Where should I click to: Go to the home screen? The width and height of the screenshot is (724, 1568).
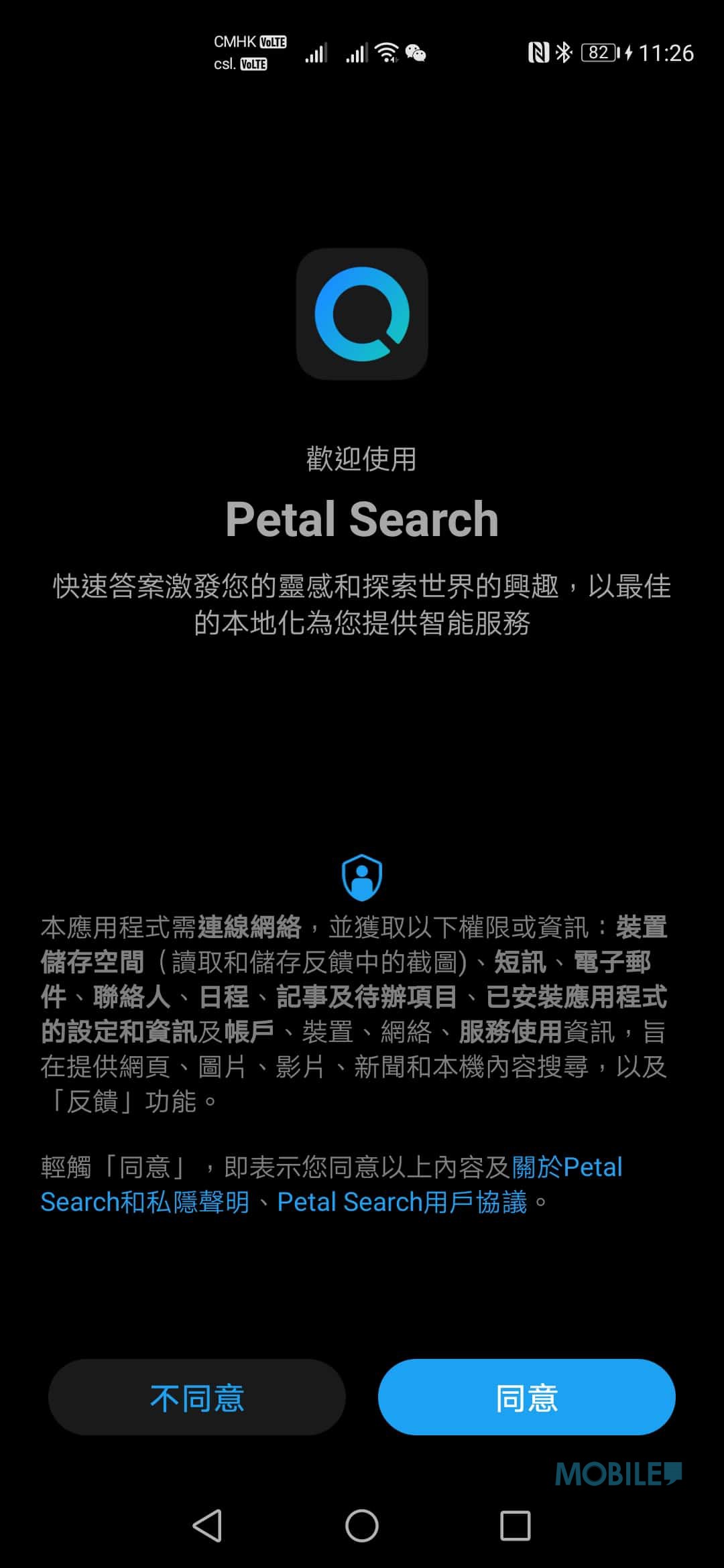click(362, 1526)
